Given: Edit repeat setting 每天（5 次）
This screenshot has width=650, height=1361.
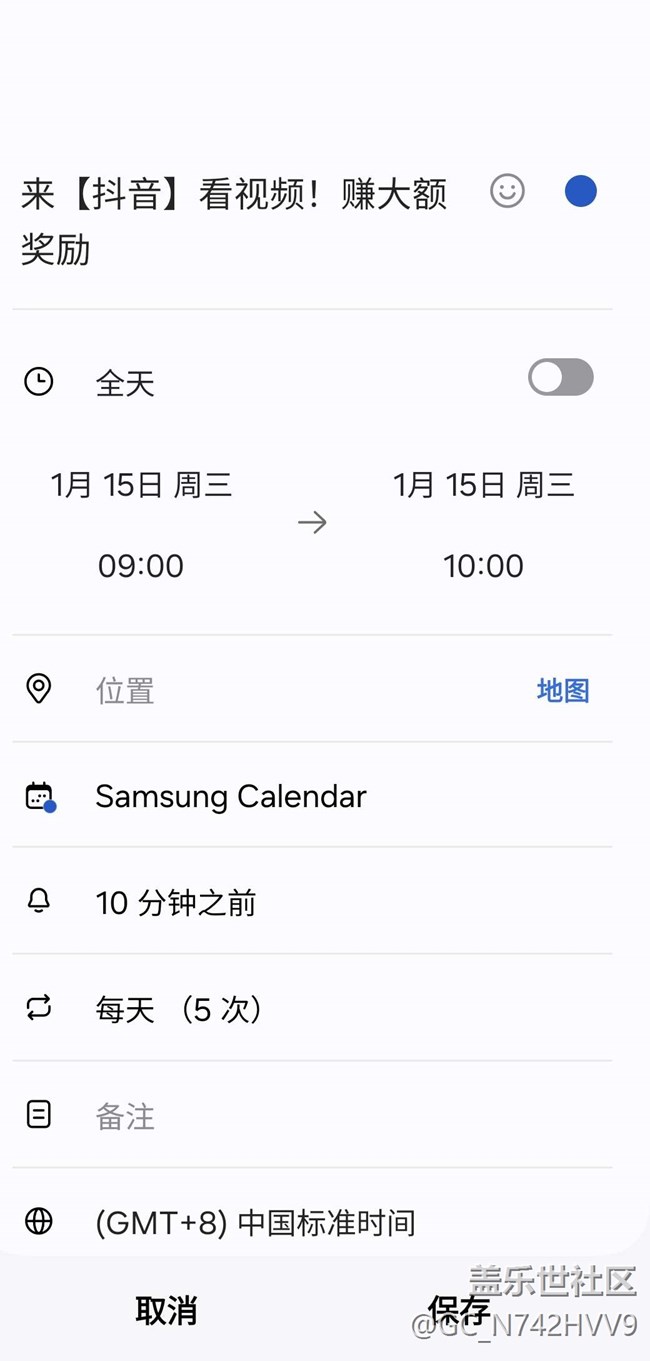Looking at the screenshot, I should click(x=180, y=1010).
